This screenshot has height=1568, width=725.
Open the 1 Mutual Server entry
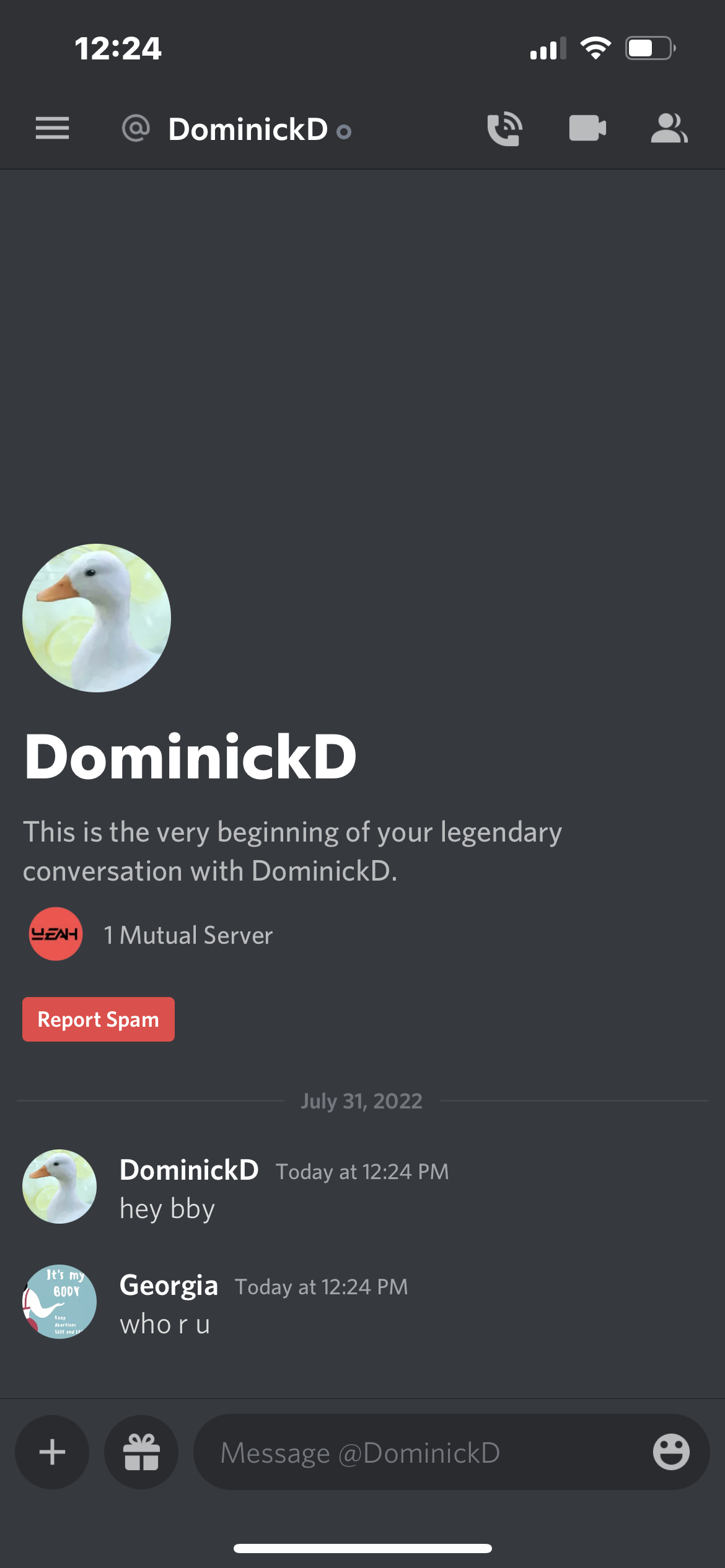tap(188, 935)
